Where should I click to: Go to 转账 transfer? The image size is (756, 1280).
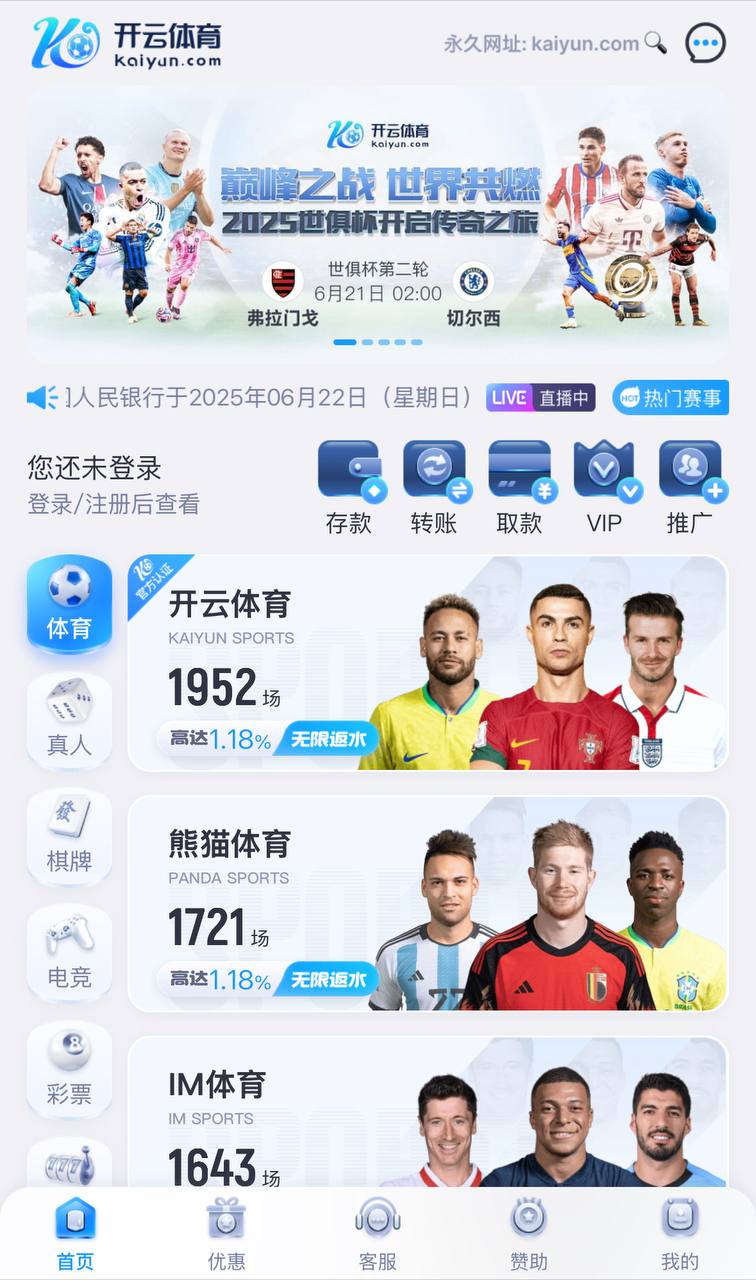(434, 486)
